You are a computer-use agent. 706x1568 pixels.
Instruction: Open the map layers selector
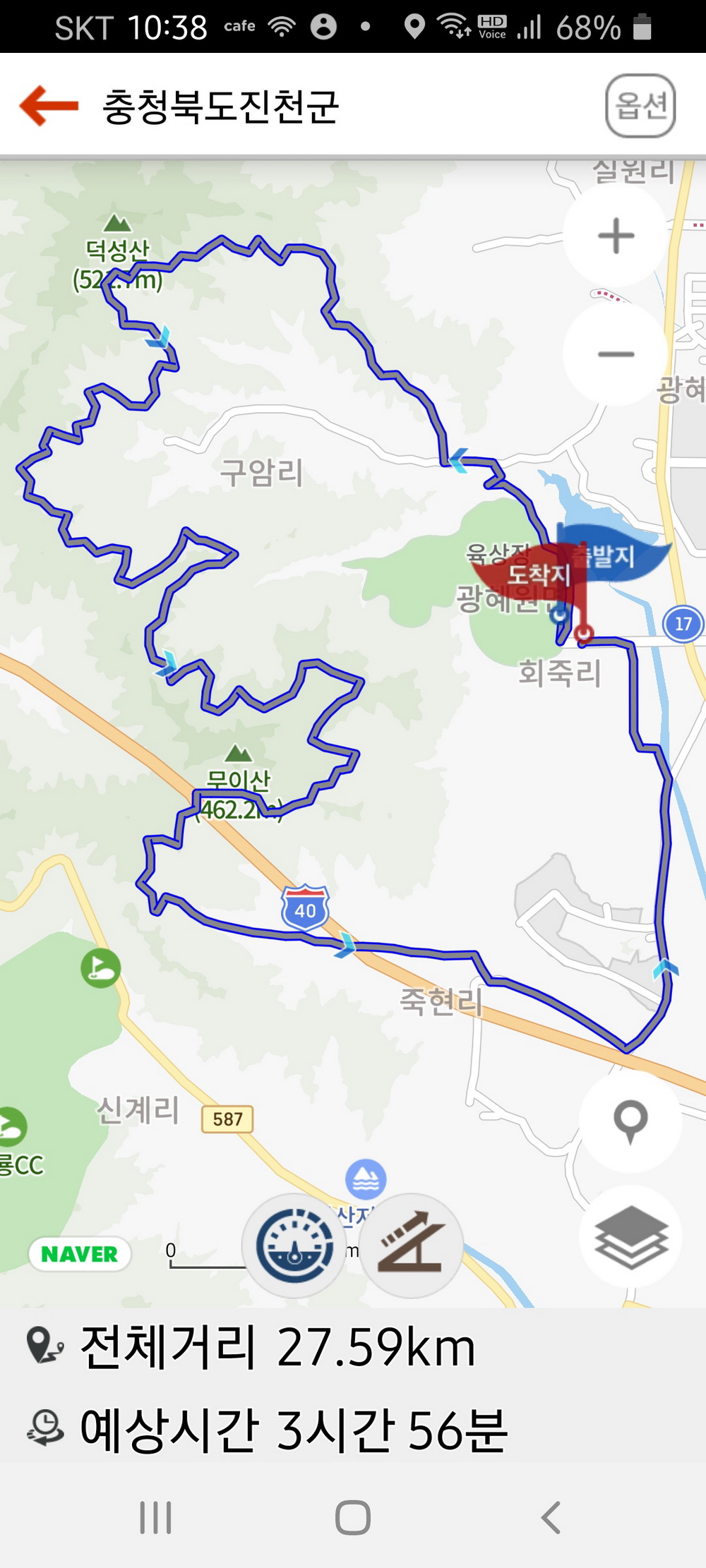[630, 1236]
